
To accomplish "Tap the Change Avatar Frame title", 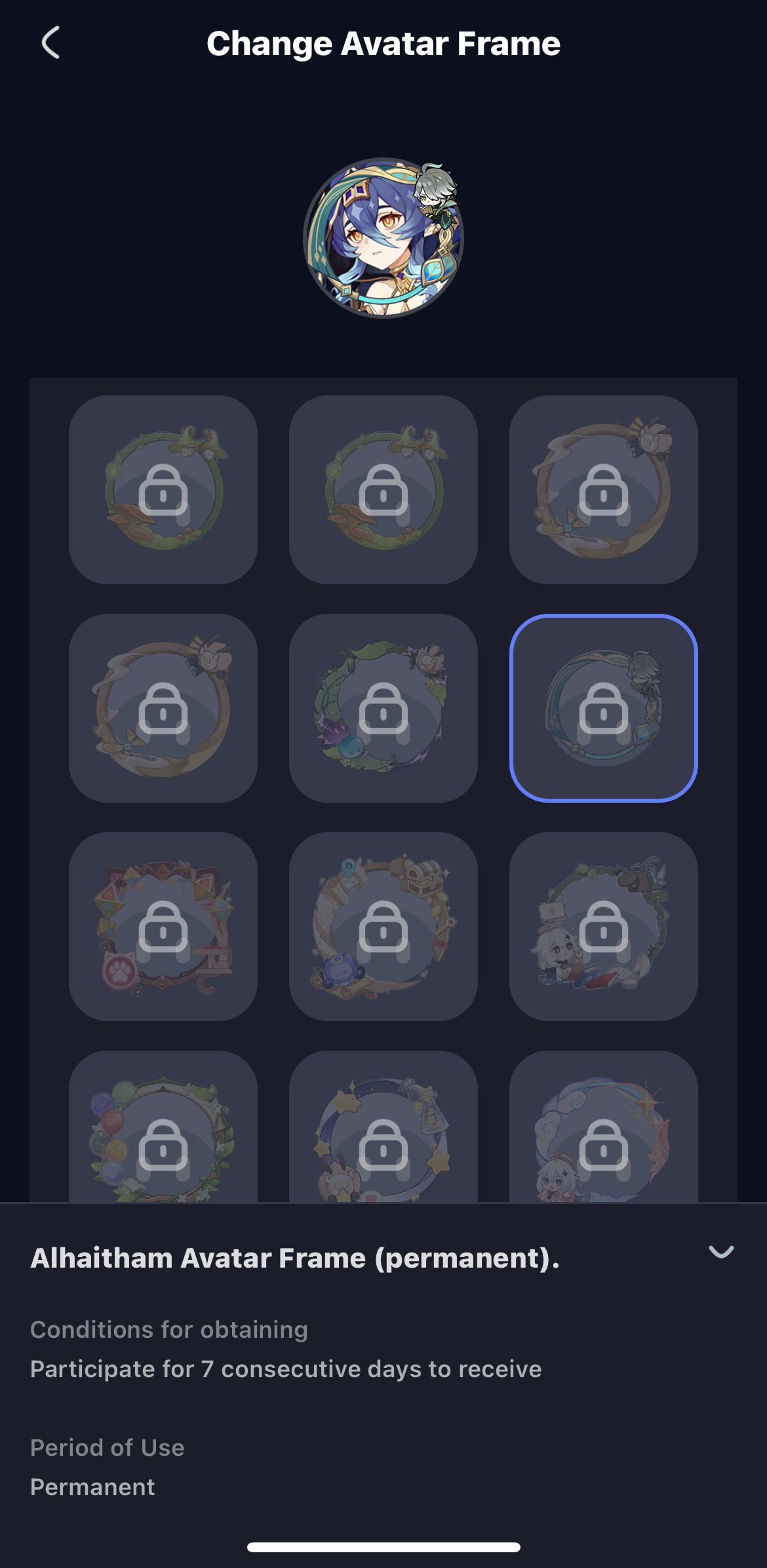I will [383, 43].
